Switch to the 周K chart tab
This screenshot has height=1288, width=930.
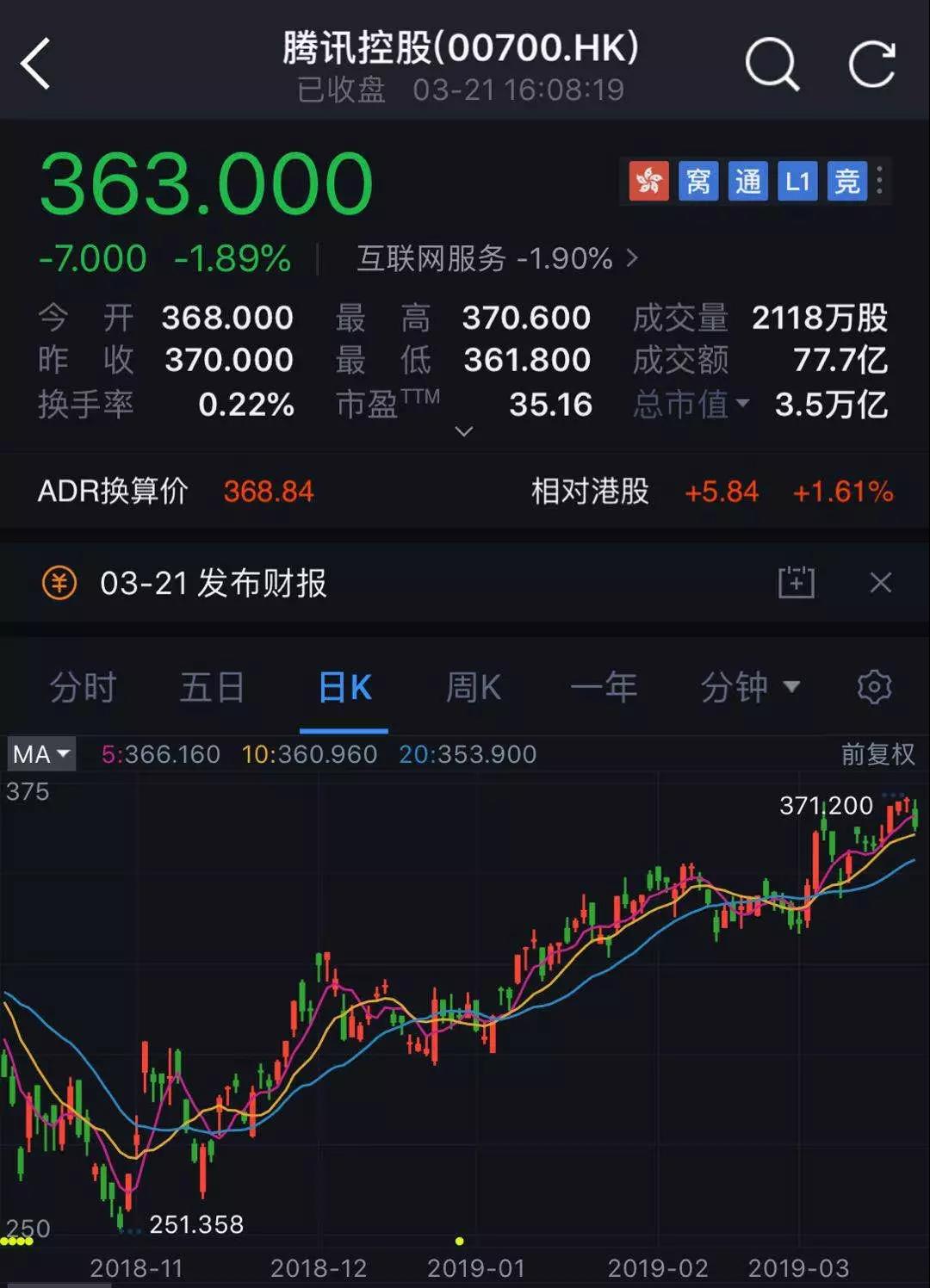click(474, 688)
